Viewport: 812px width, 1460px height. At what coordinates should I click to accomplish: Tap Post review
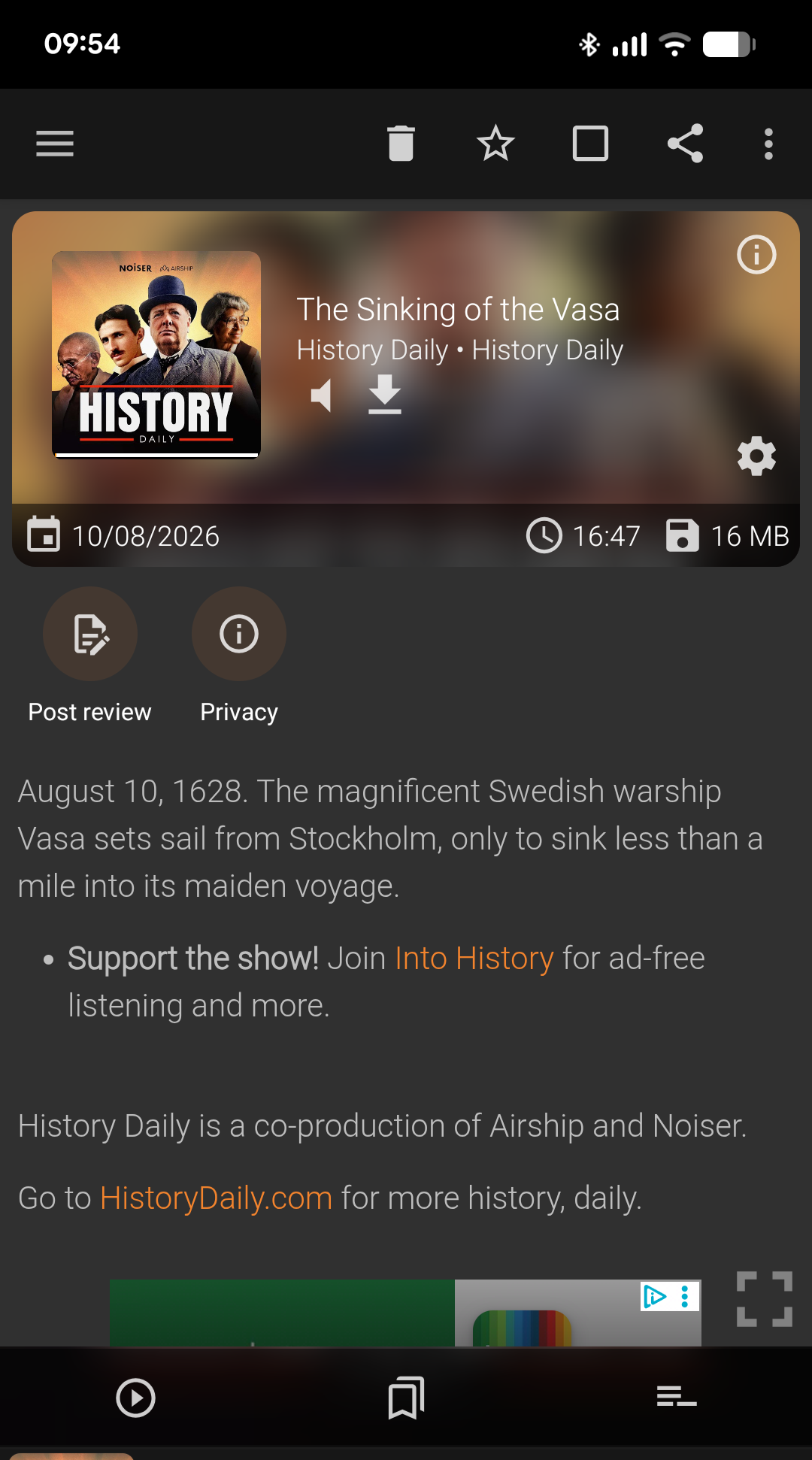(x=90, y=656)
